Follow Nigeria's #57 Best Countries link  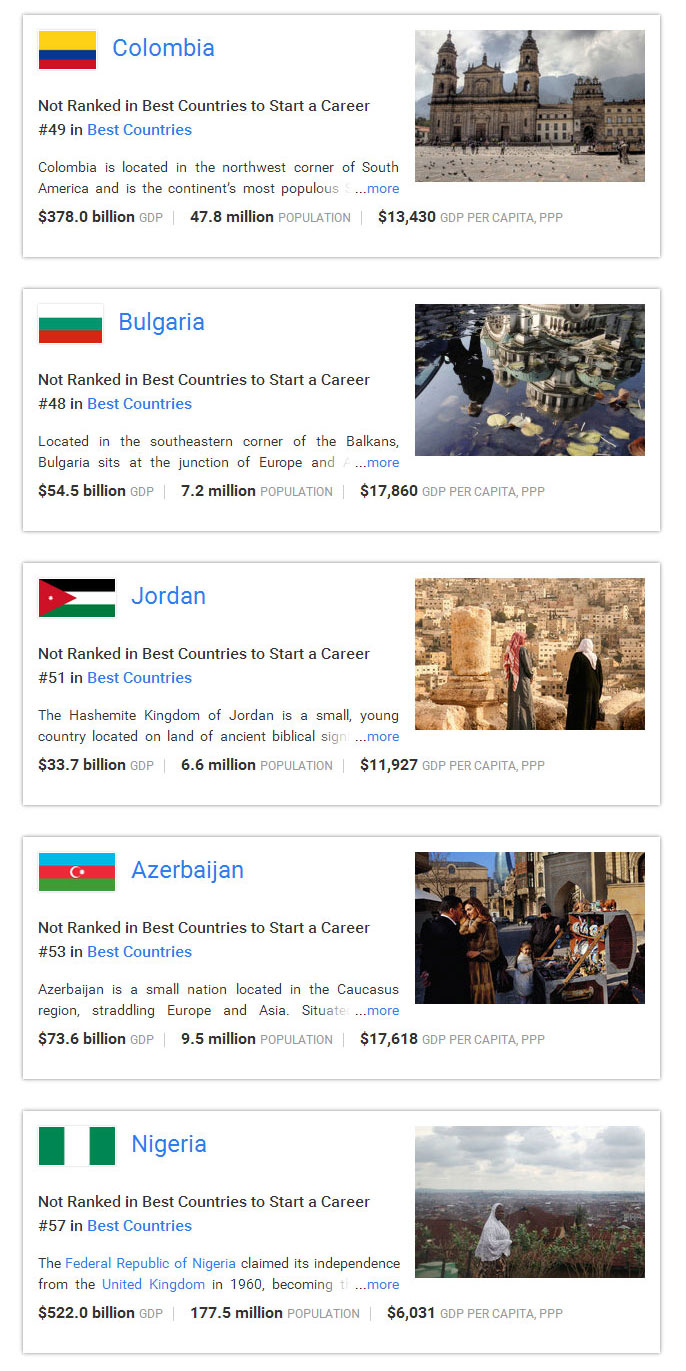(x=139, y=1226)
